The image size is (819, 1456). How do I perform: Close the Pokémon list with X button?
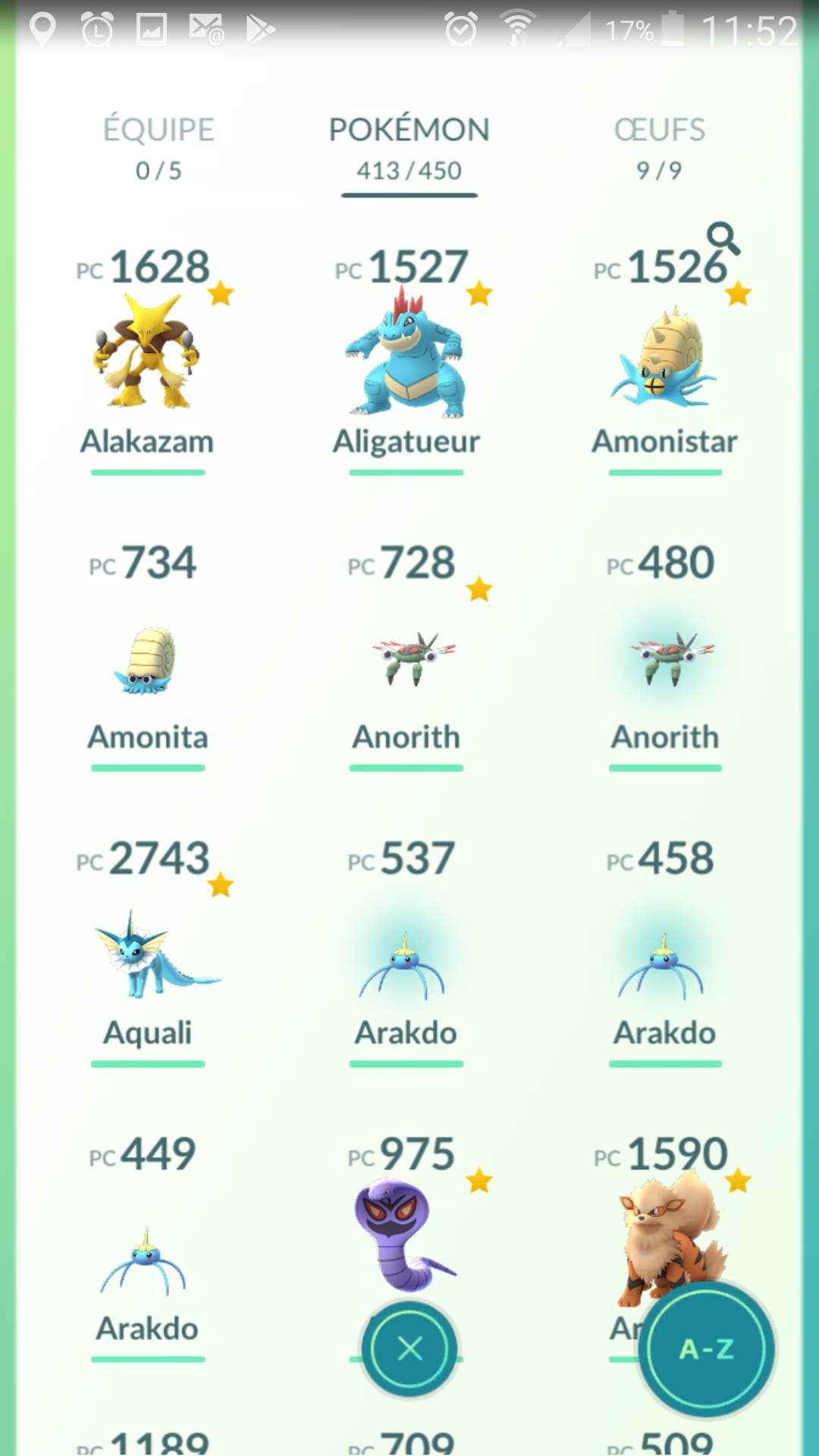409,1348
